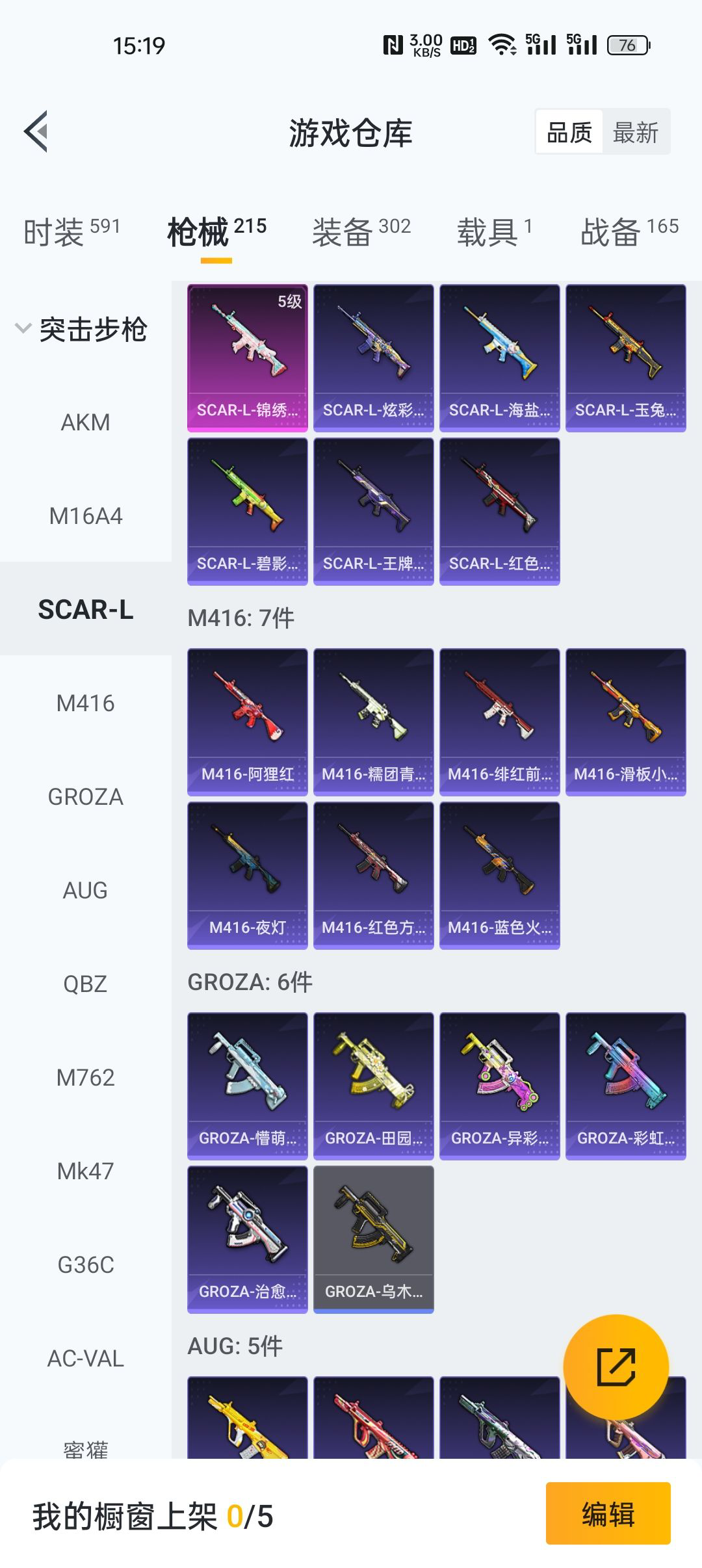Viewport: 702px width, 1568px height.
Task: Sort warehouse by 最新
Action: 635,133
